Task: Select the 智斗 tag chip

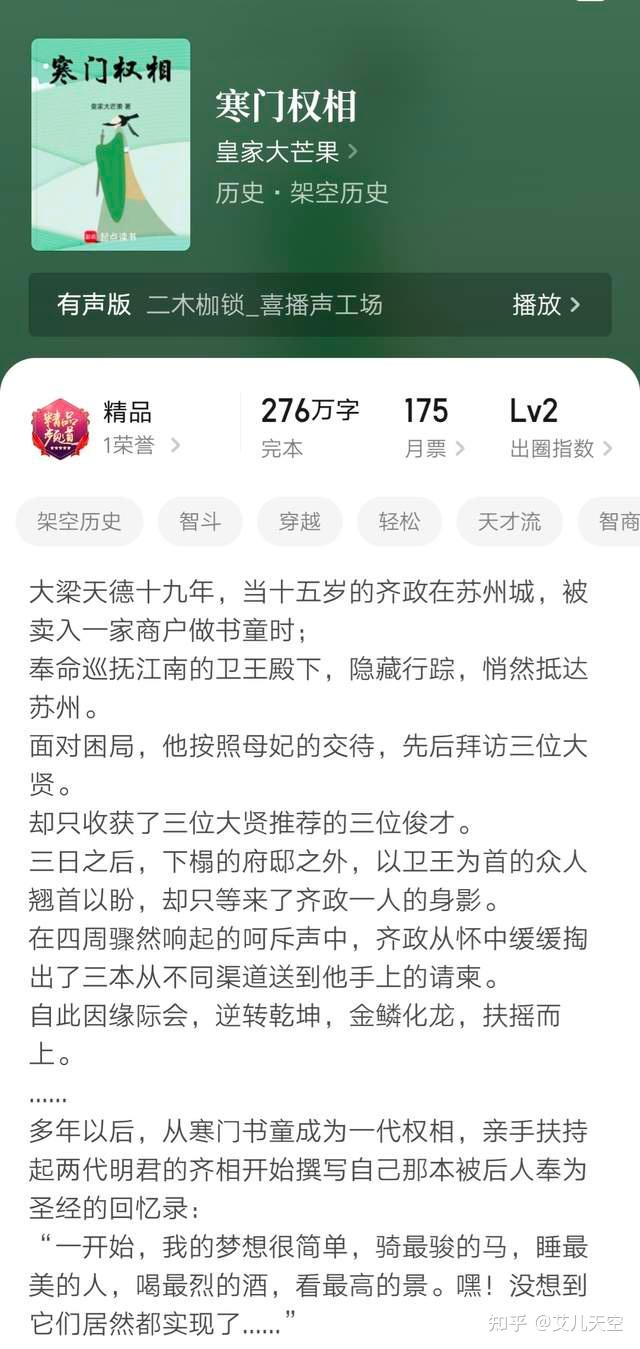Action: (200, 521)
